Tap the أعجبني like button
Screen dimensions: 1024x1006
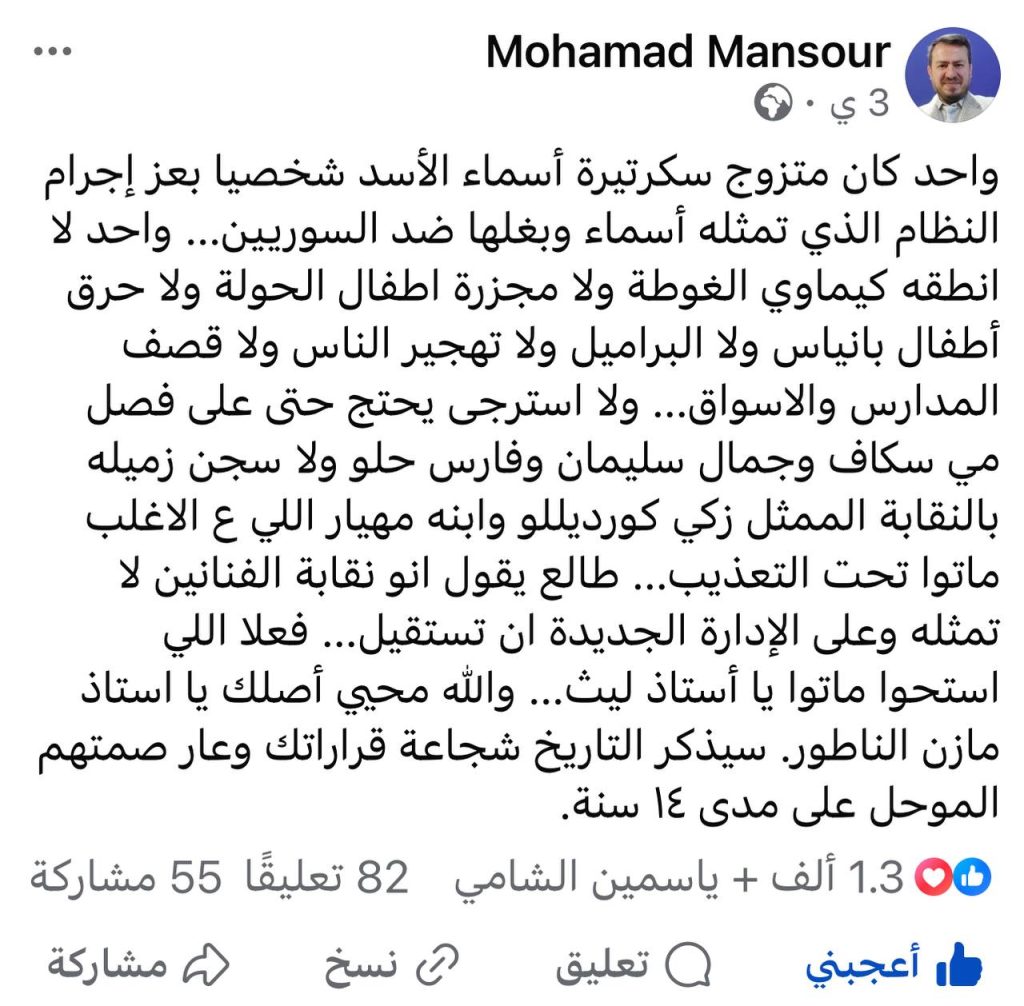pyautogui.click(x=896, y=965)
